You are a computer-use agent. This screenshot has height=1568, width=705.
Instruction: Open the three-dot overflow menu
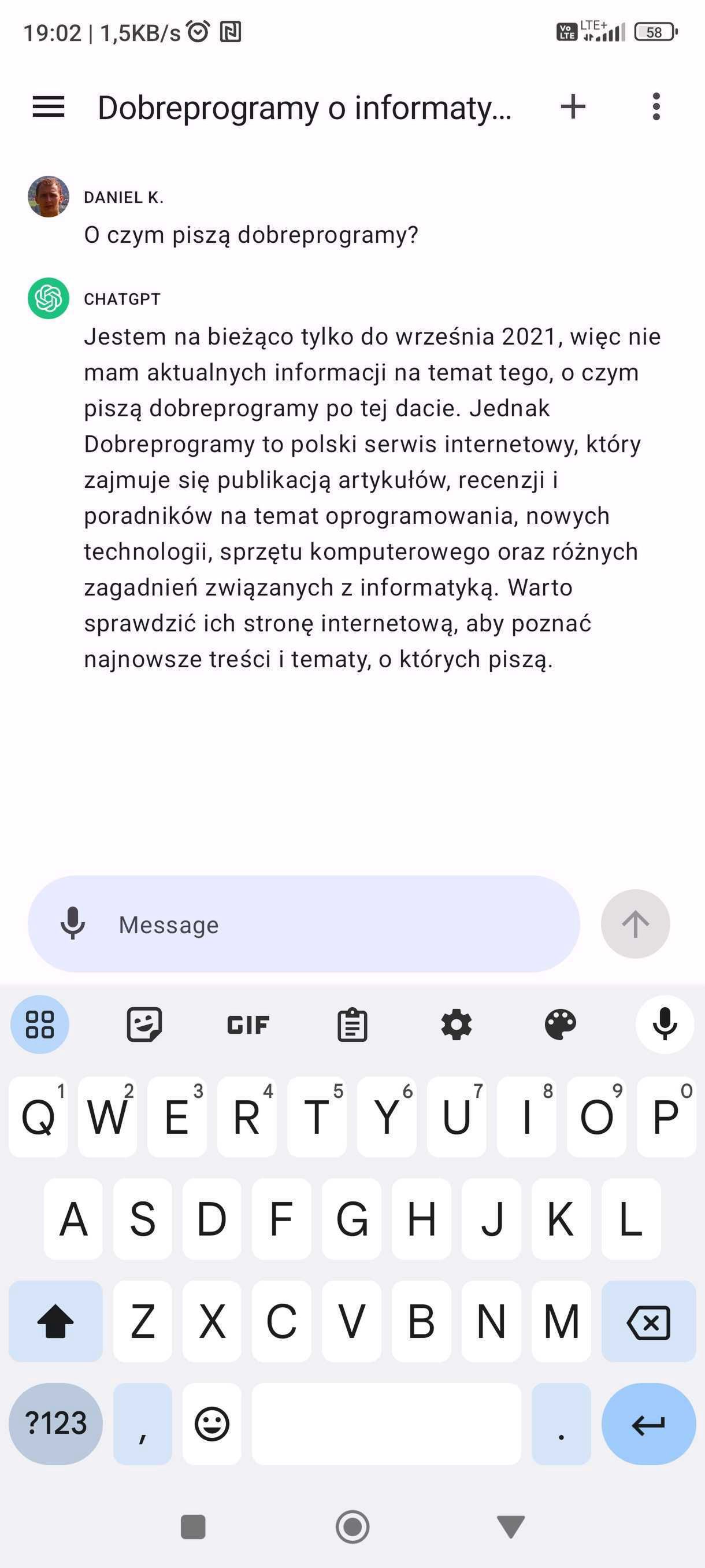(656, 107)
